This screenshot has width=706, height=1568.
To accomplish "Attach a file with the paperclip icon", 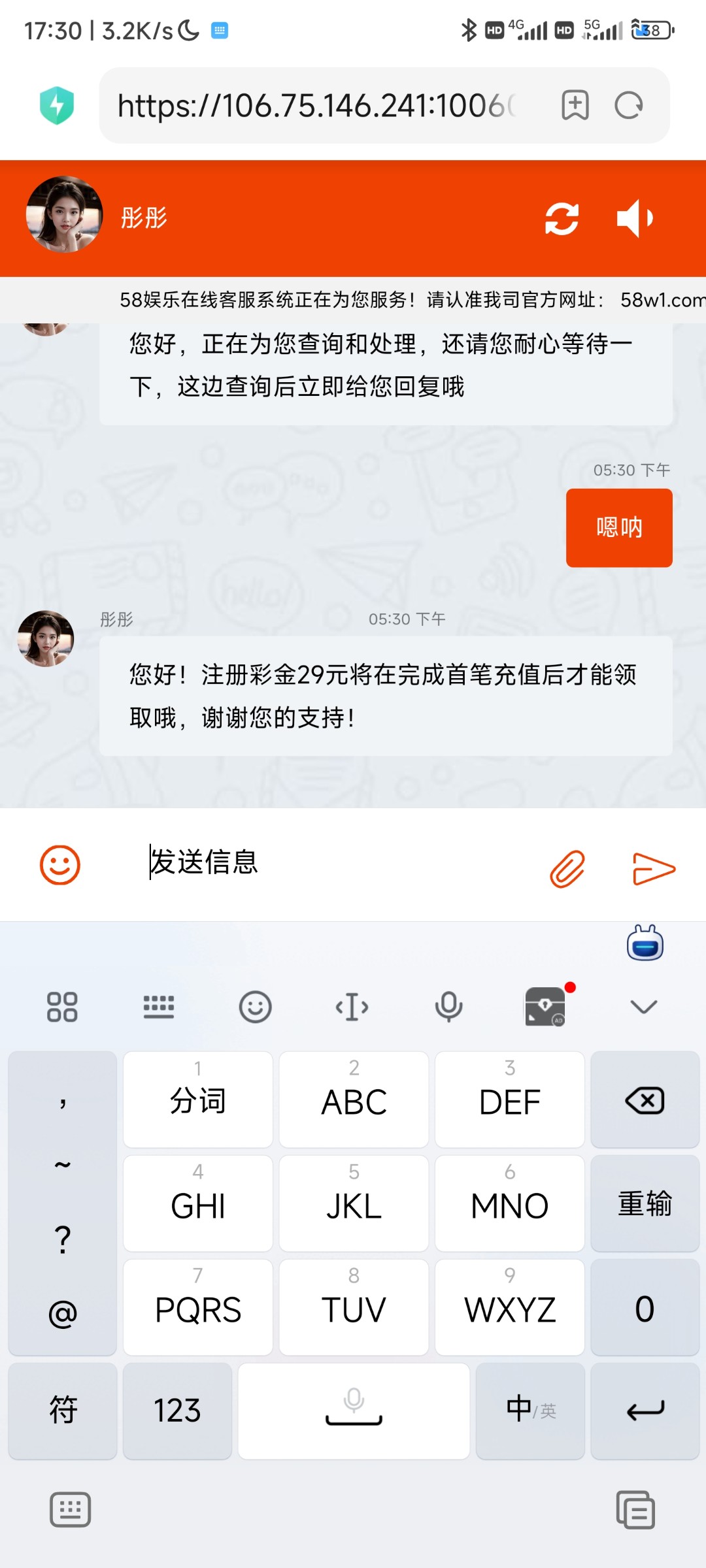I will [x=567, y=868].
